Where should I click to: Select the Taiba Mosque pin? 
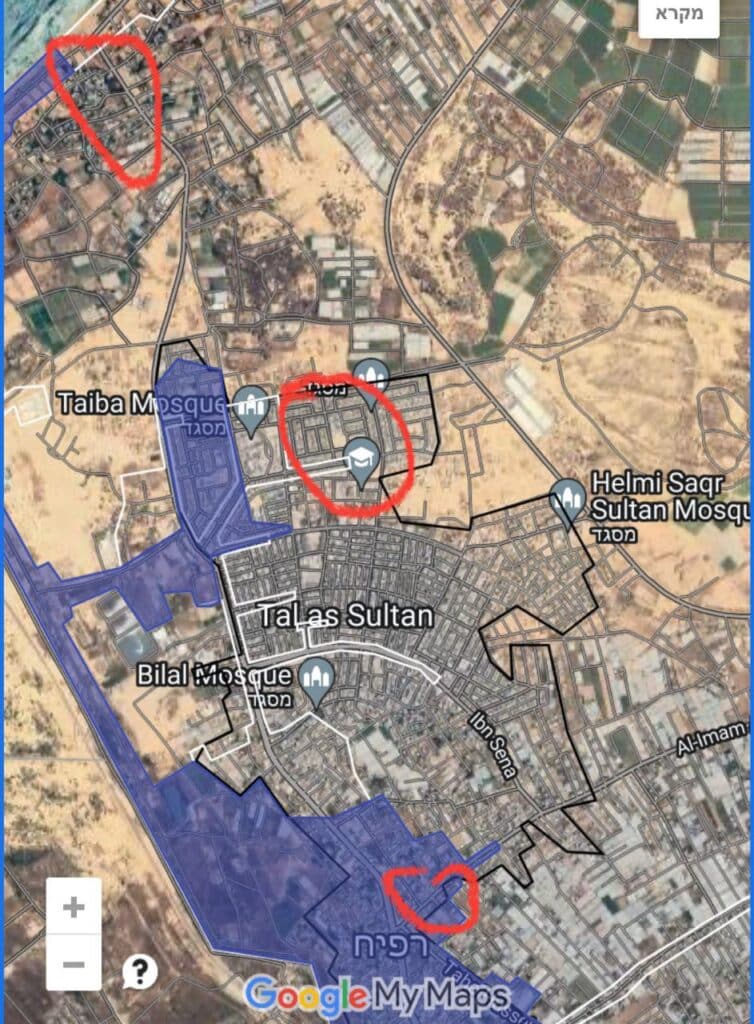tap(250, 404)
